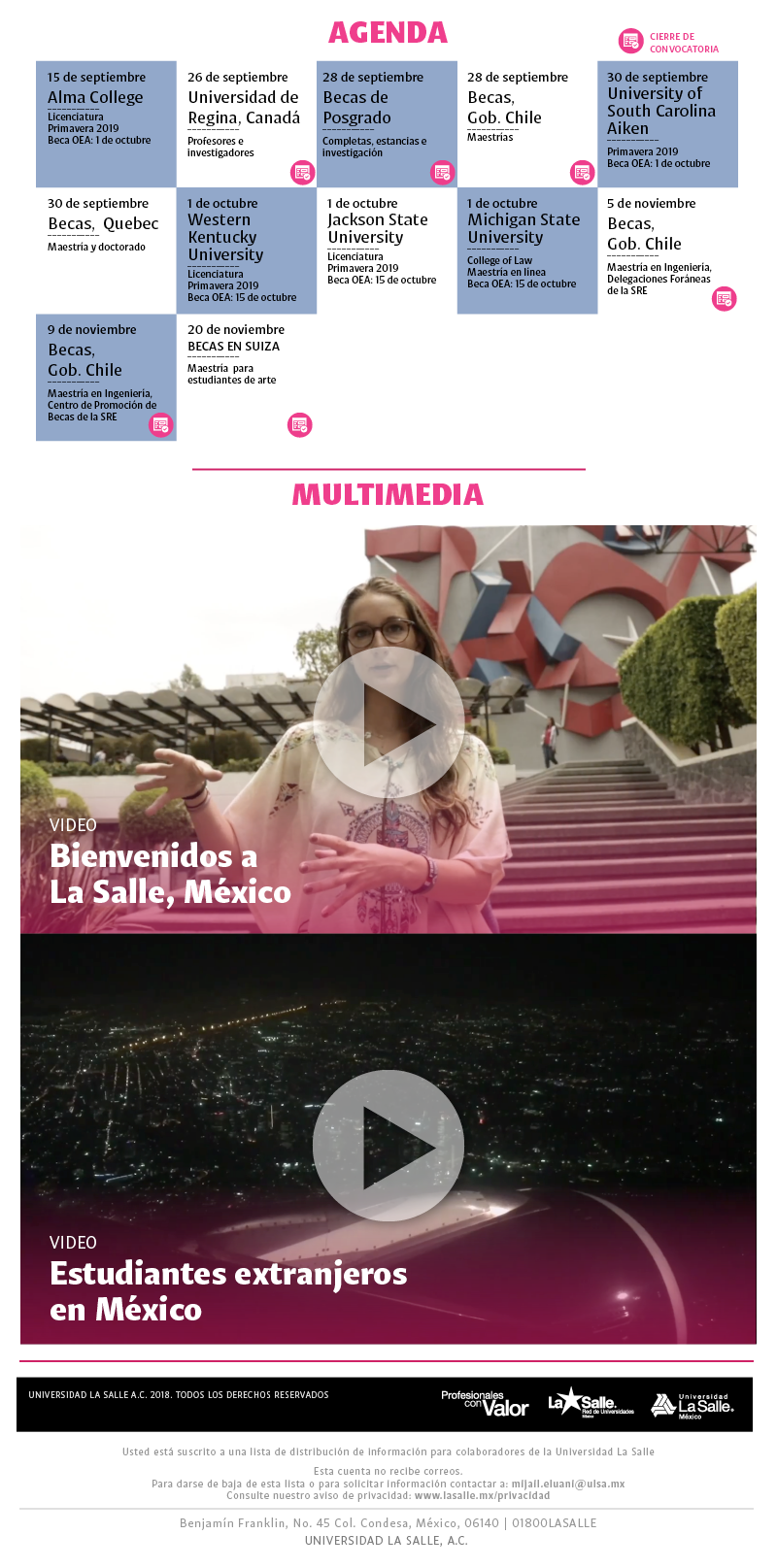
Task: Select the Becas, Quebec agenda item
Action: pos(106,250)
